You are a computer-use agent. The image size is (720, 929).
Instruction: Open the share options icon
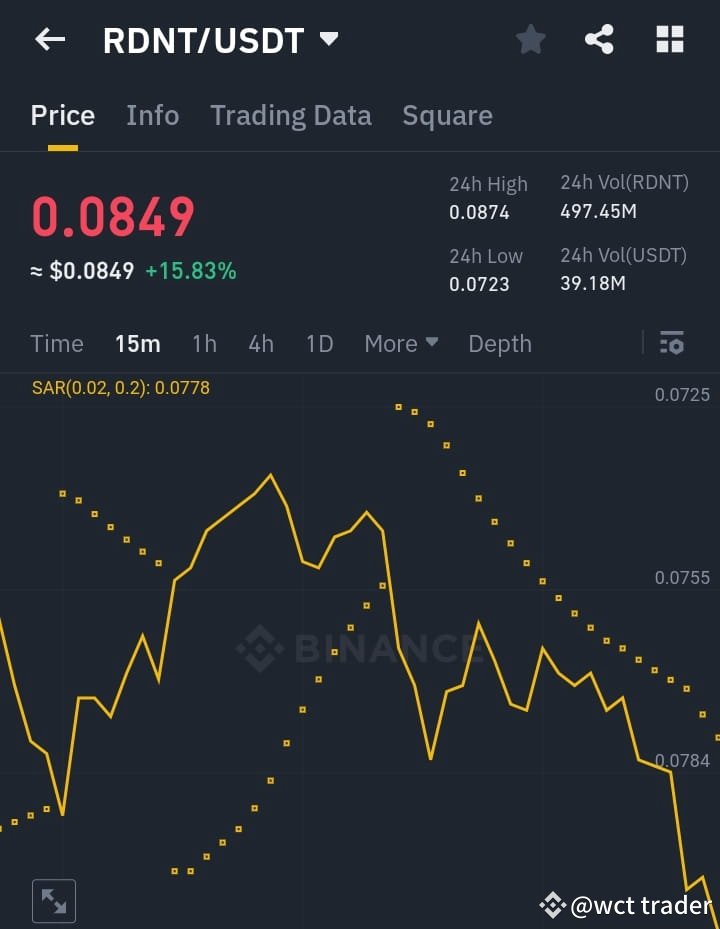coord(599,39)
